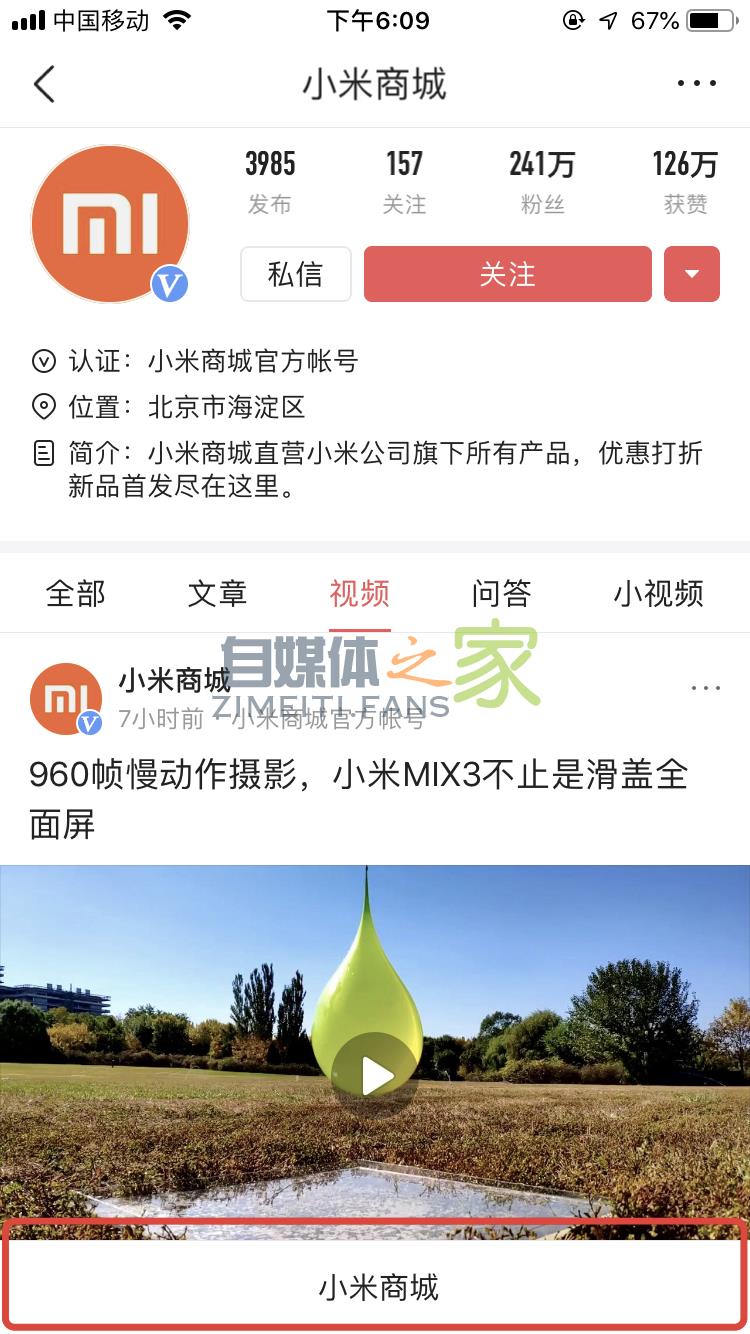Expand the dropdown arrow beside 关注
The width and height of the screenshot is (750, 1334).
pos(691,274)
